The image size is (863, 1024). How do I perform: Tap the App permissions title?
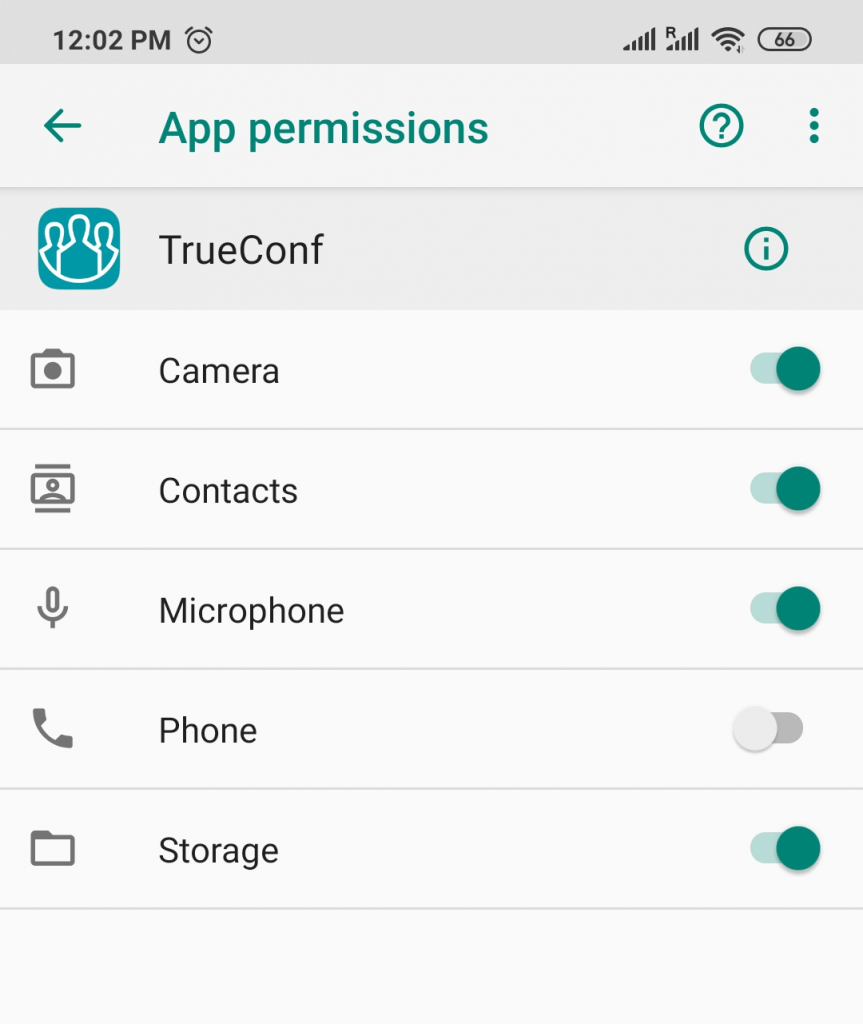[x=323, y=128]
